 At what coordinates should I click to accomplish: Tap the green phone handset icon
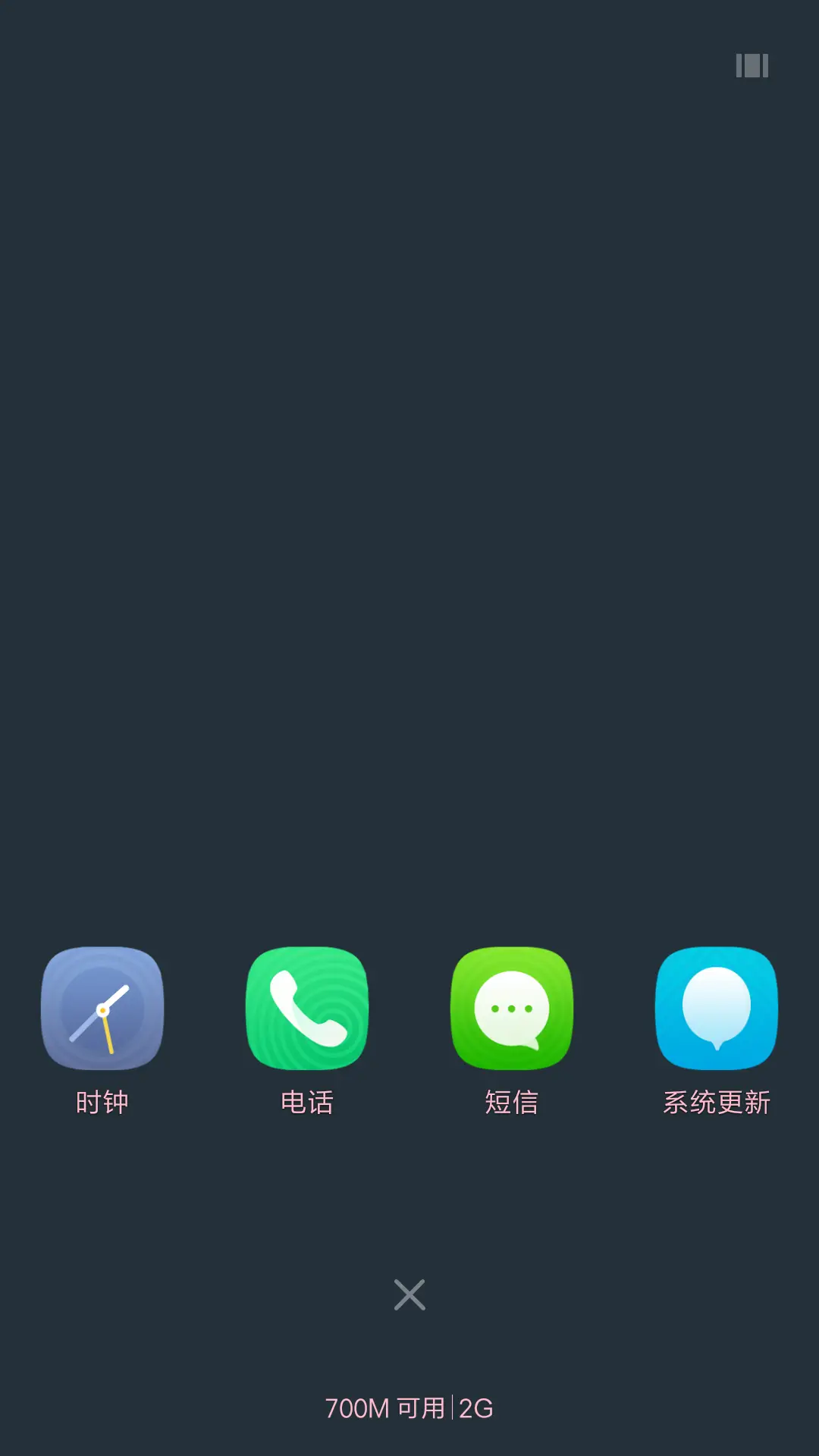click(x=306, y=1009)
